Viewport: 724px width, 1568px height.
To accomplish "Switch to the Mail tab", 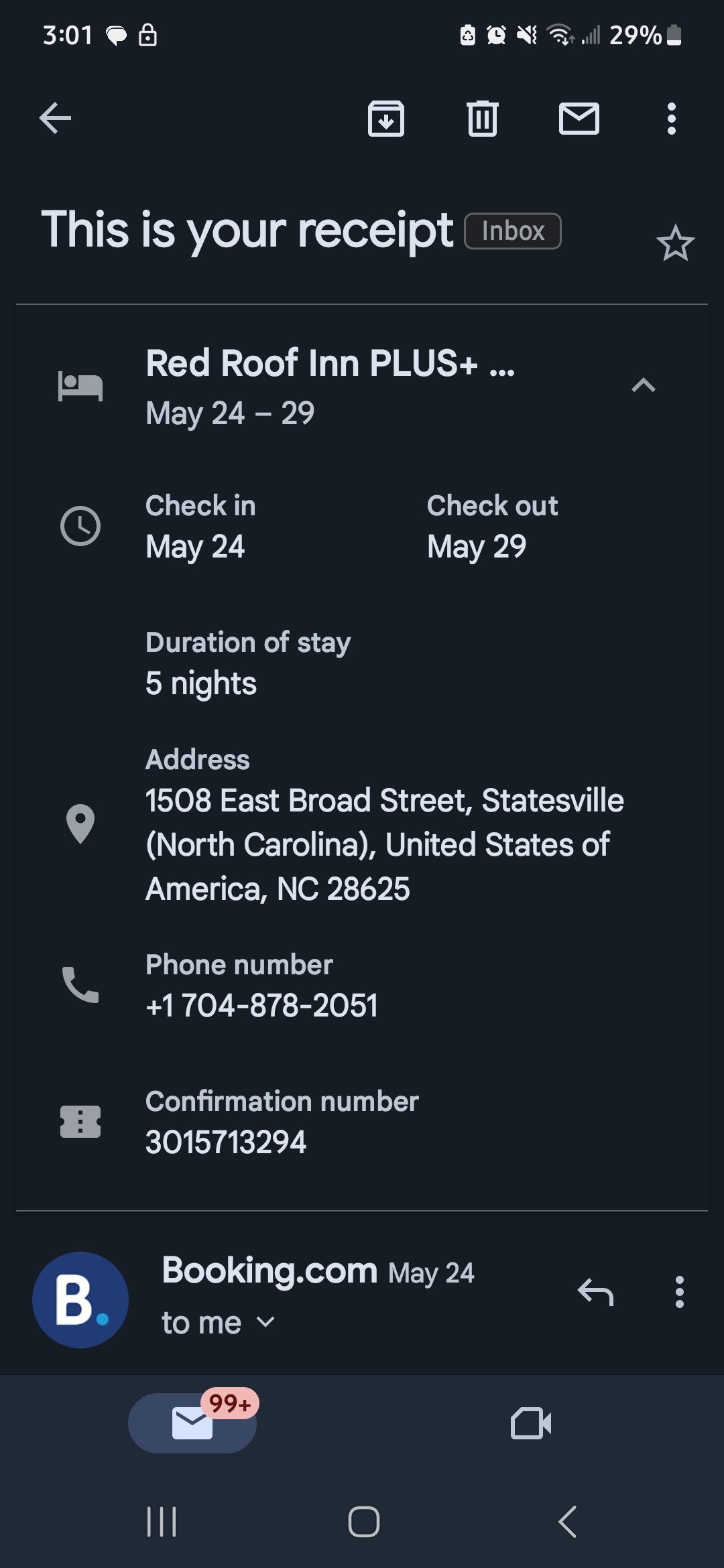I will pyautogui.click(x=192, y=1423).
